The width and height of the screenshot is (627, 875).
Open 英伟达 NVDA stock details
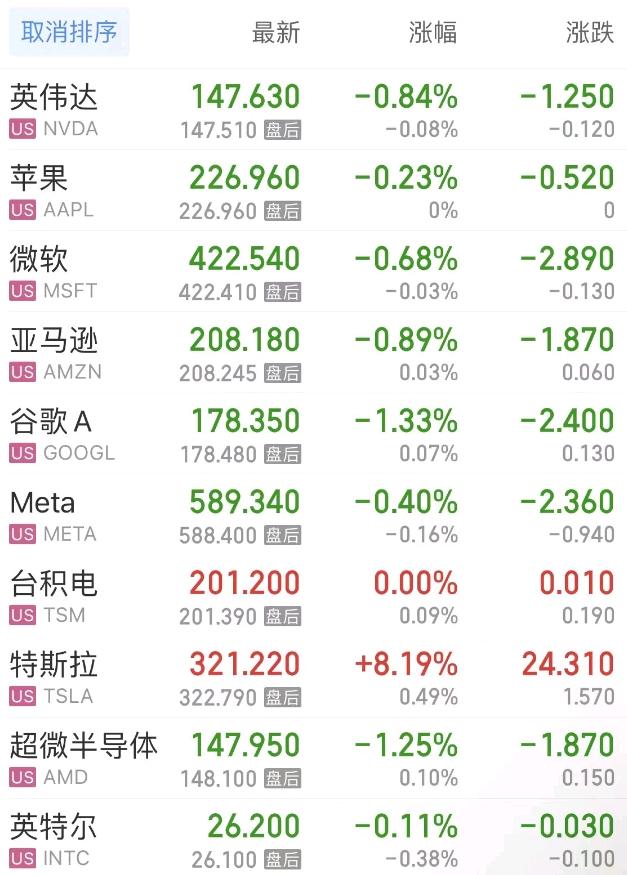pos(55,110)
